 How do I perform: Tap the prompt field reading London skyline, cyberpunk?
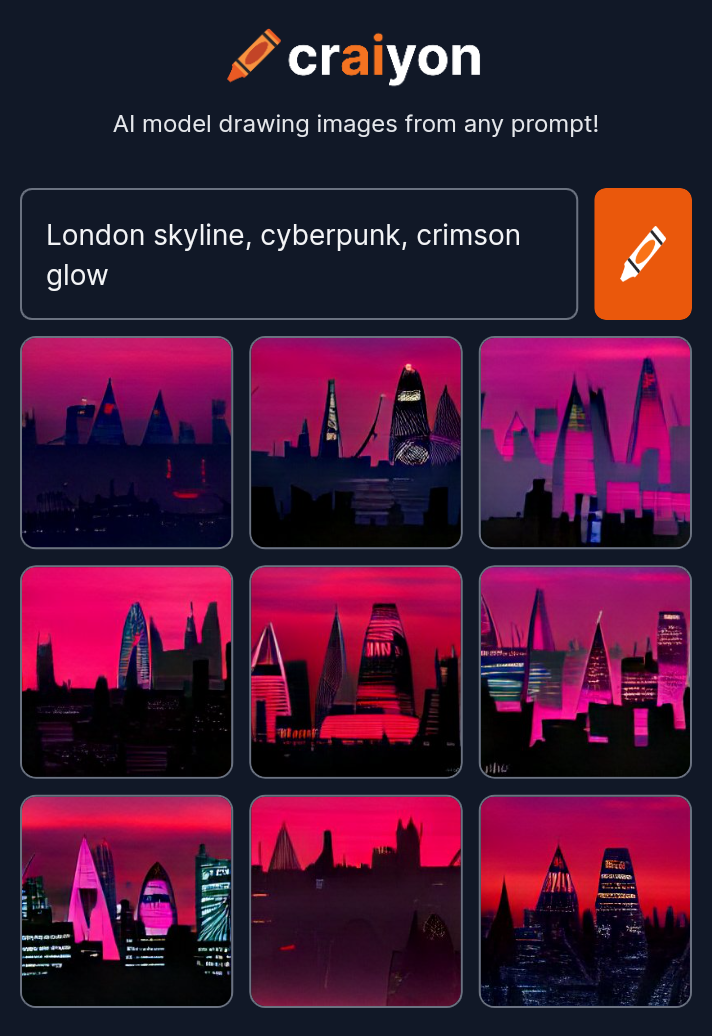pyautogui.click(x=298, y=254)
